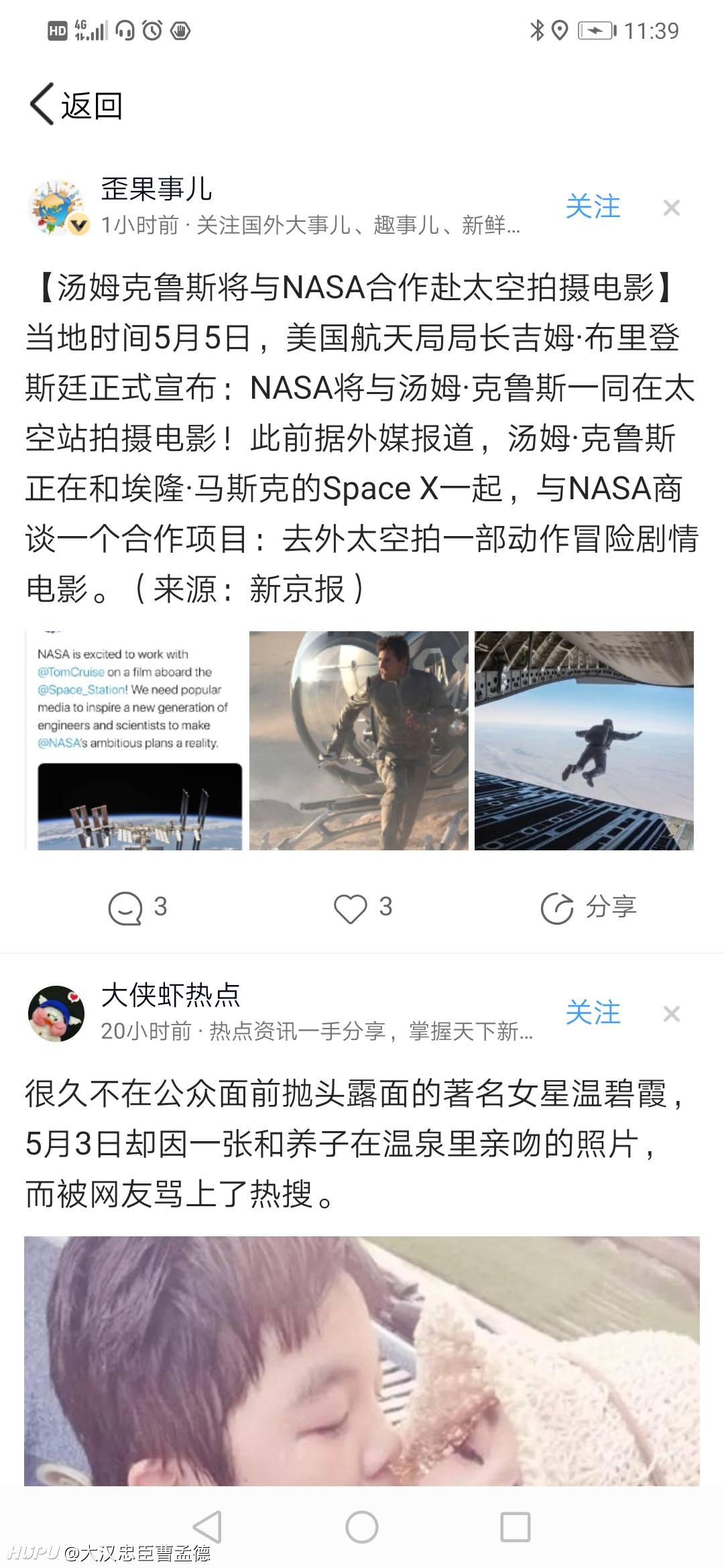Image resolution: width=724 pixels, height=1568 pixels.
Task: Open recent apps from the navigation bar
Action: click(x=516, y=1527)
